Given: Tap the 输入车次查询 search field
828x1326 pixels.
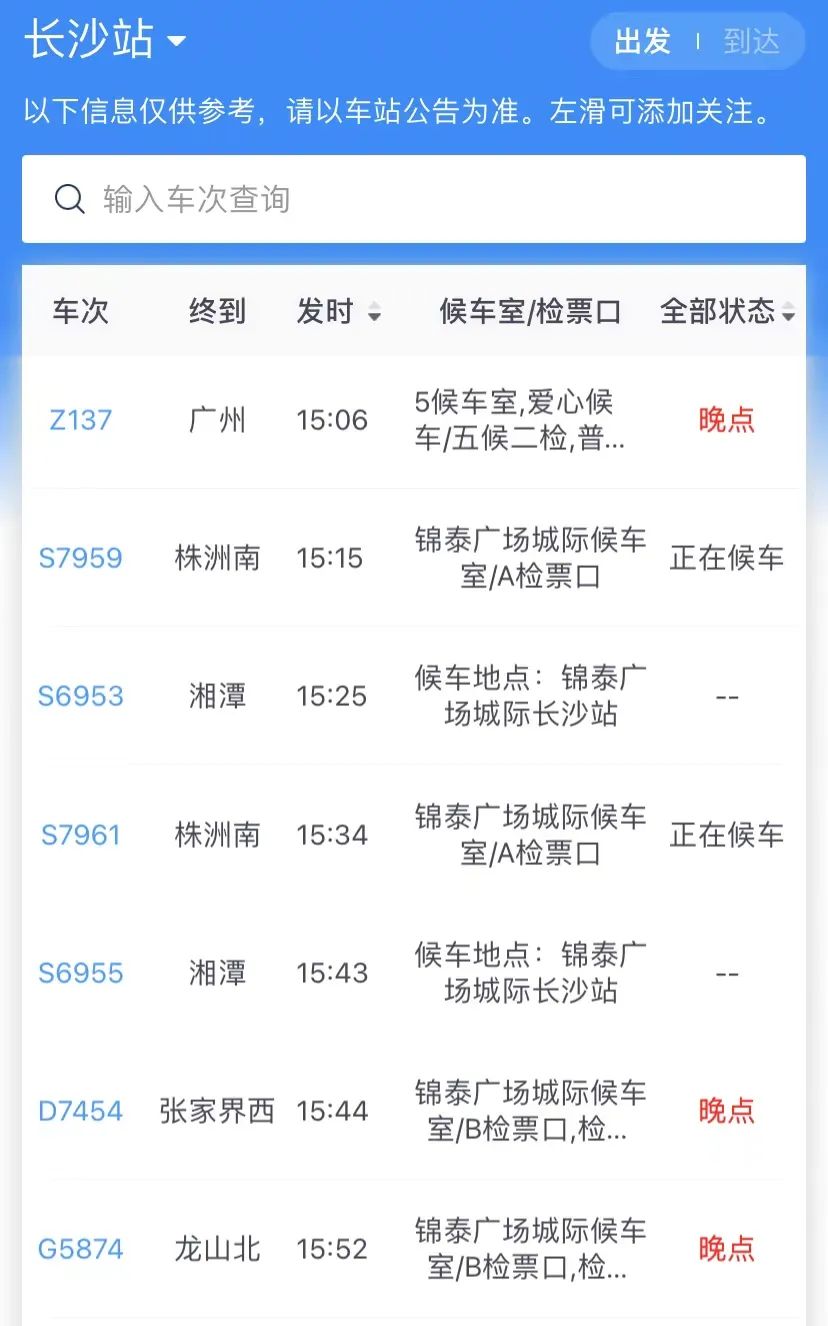Looking at the screenshot, I should point(413,199).
